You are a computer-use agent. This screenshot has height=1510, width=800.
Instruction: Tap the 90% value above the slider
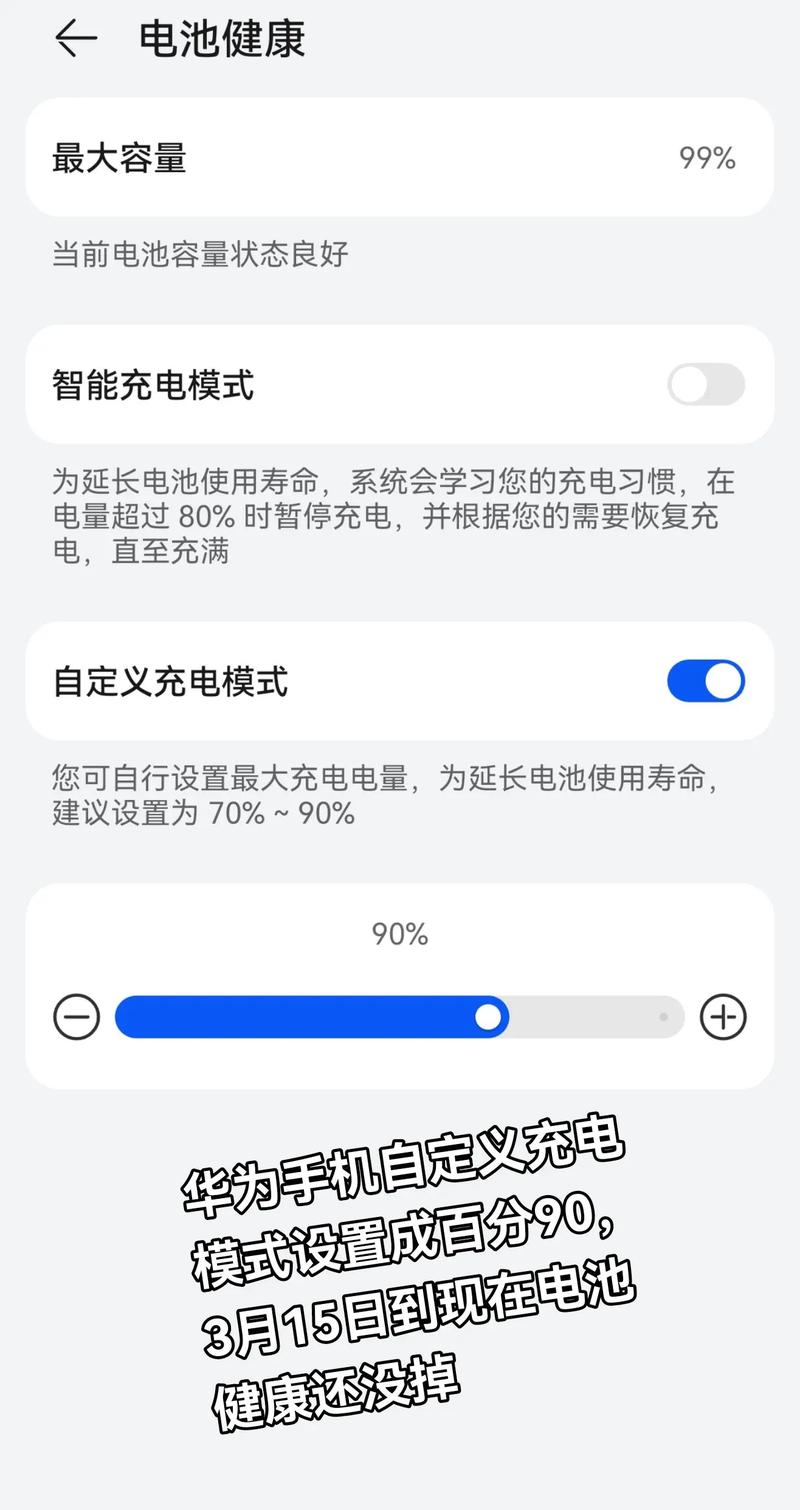pos(400,934)
